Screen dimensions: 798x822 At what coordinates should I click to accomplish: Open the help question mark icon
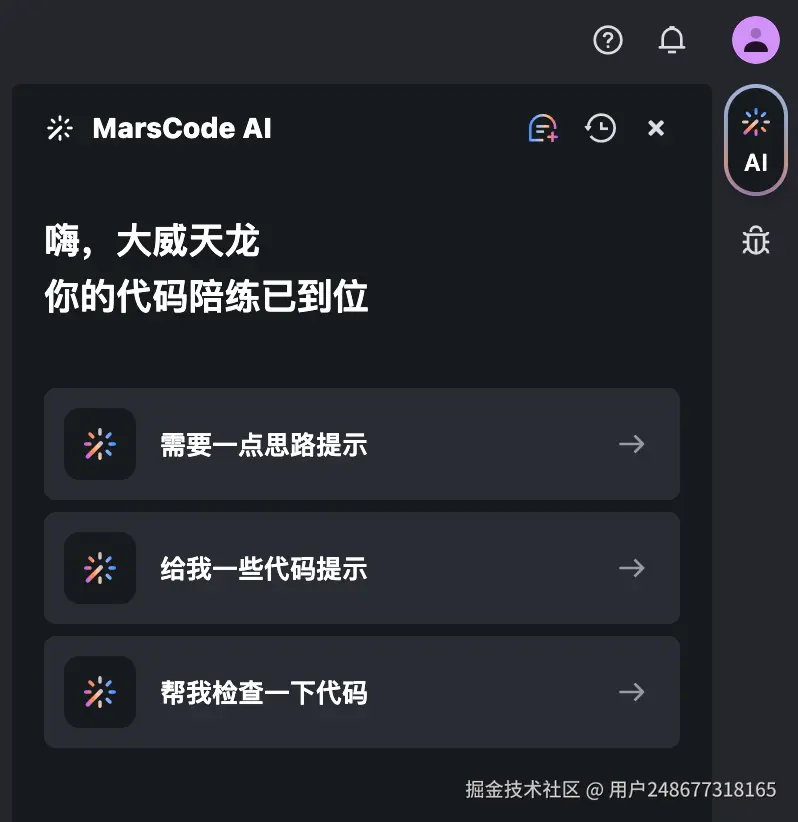(x=608, y=40)
